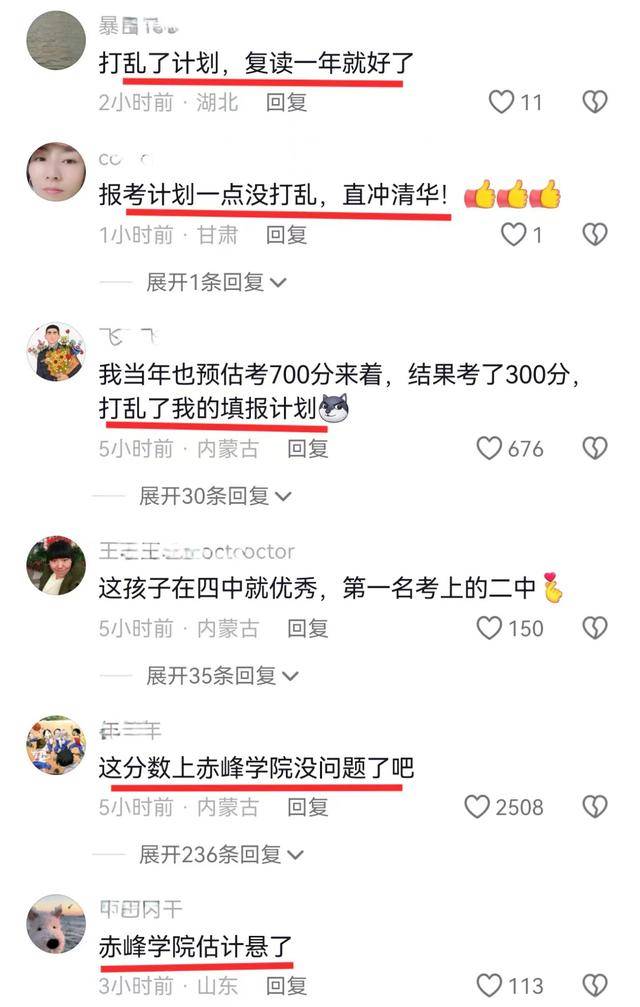Expand "展开35条回复"

pyautogui.click(x=222, y=675)
